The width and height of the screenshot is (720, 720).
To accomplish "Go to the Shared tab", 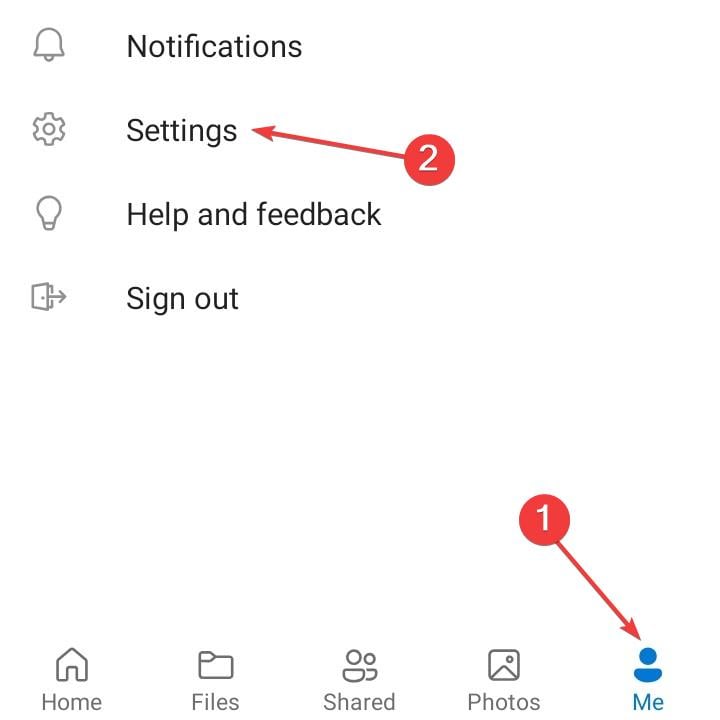I will tap(359, 678).
